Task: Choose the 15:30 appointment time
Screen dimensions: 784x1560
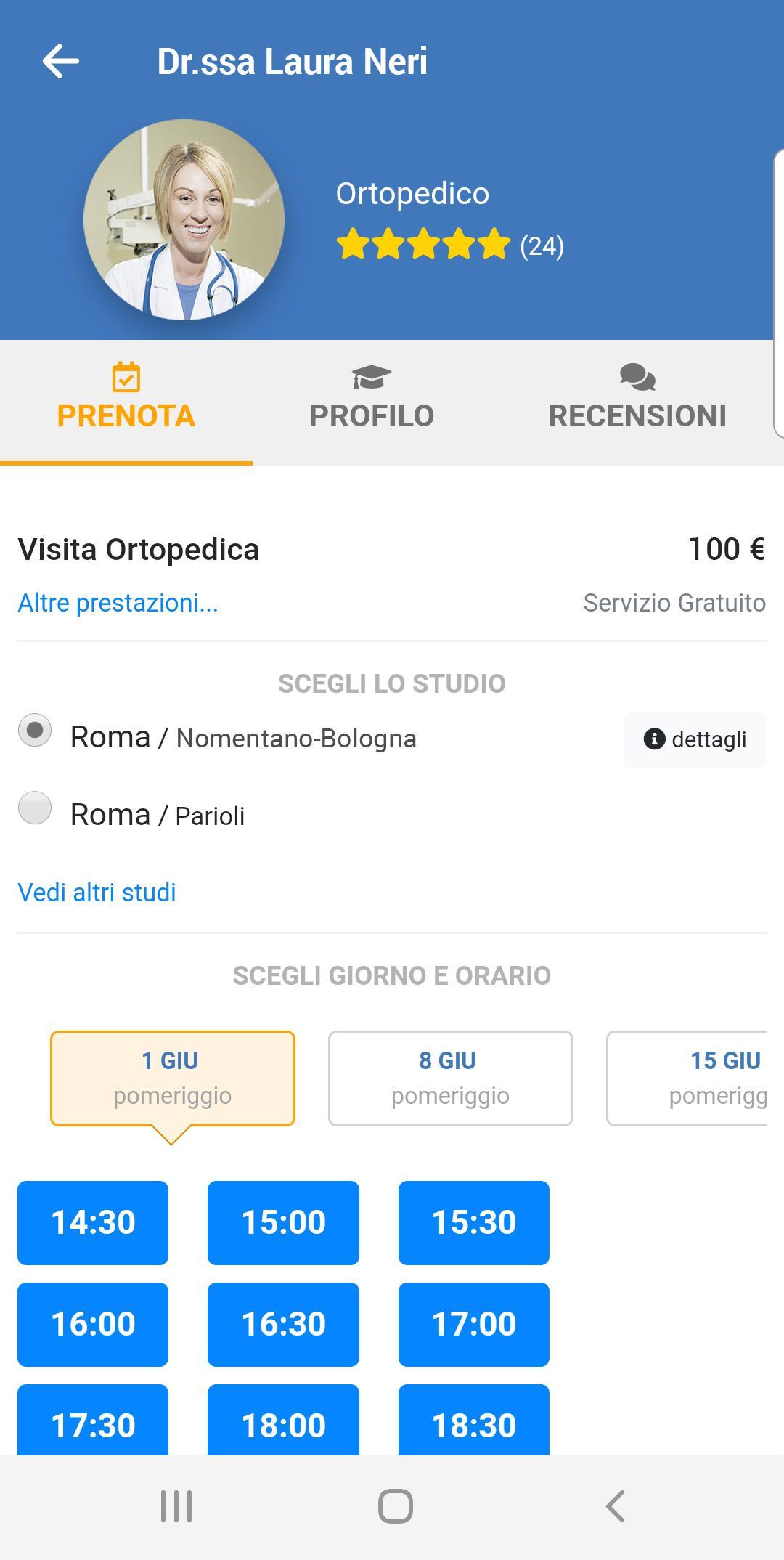Action: coord(474,1222)
